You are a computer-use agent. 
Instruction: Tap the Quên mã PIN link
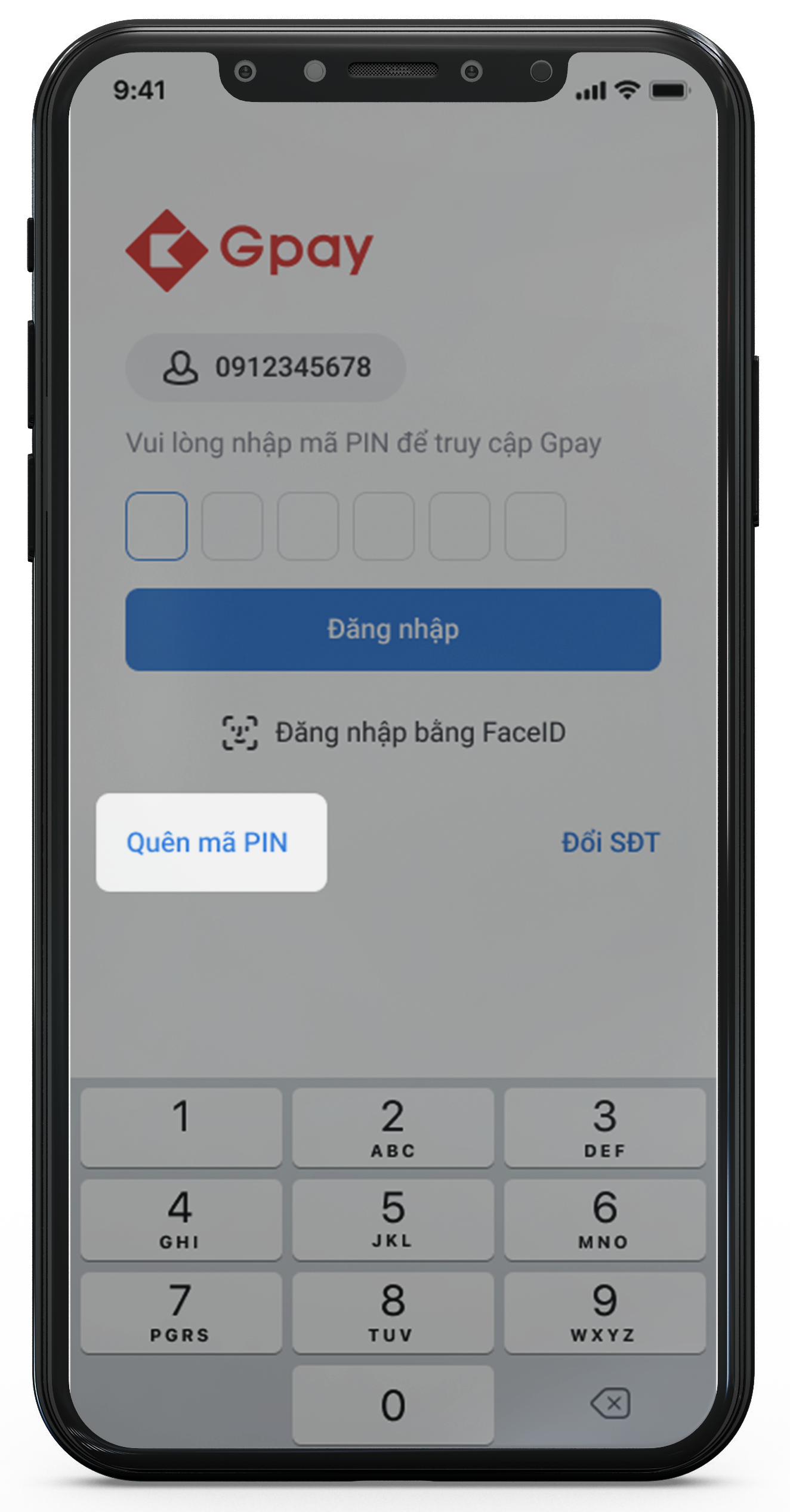coord(207,842)
